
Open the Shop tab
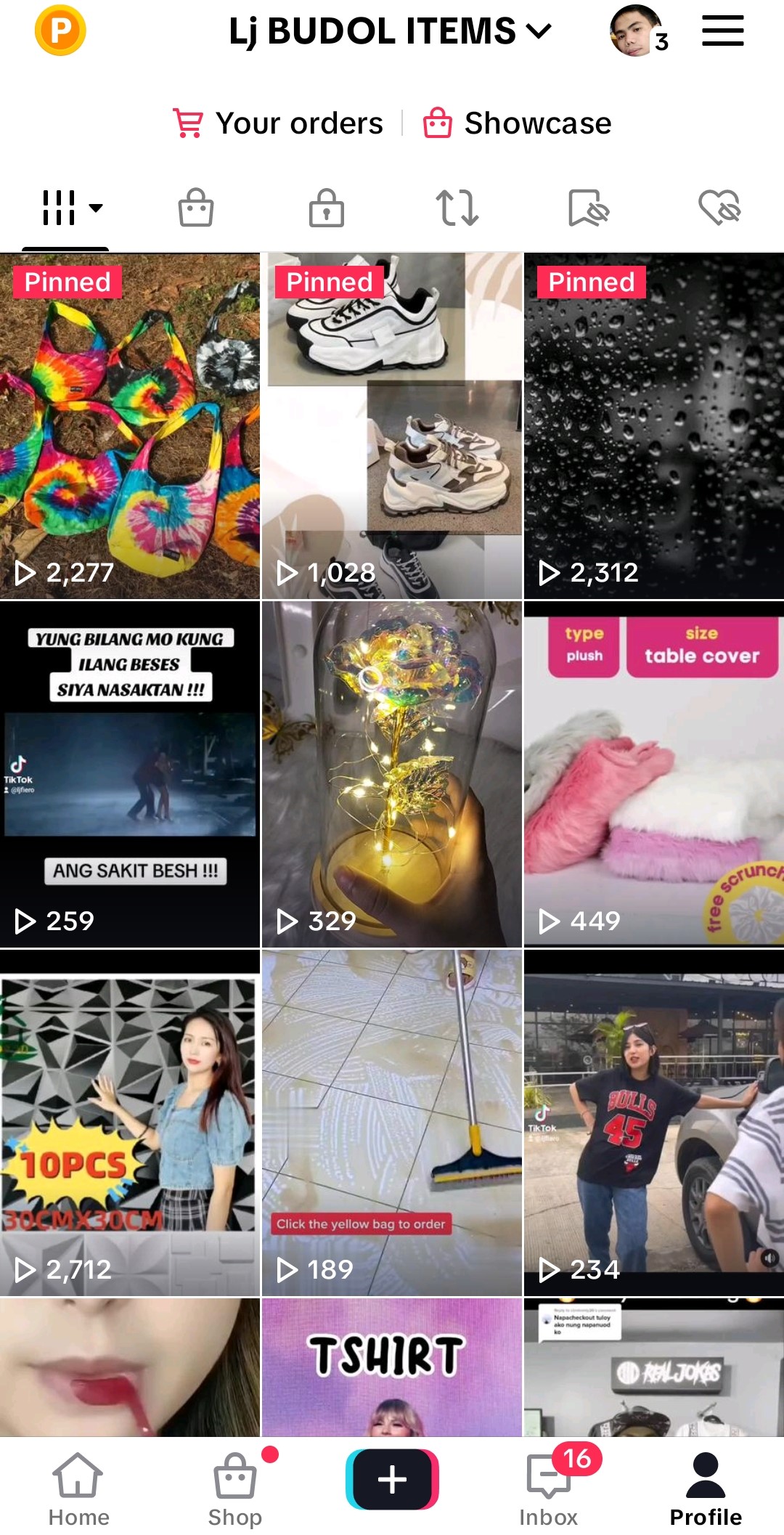coord(235,1487)
